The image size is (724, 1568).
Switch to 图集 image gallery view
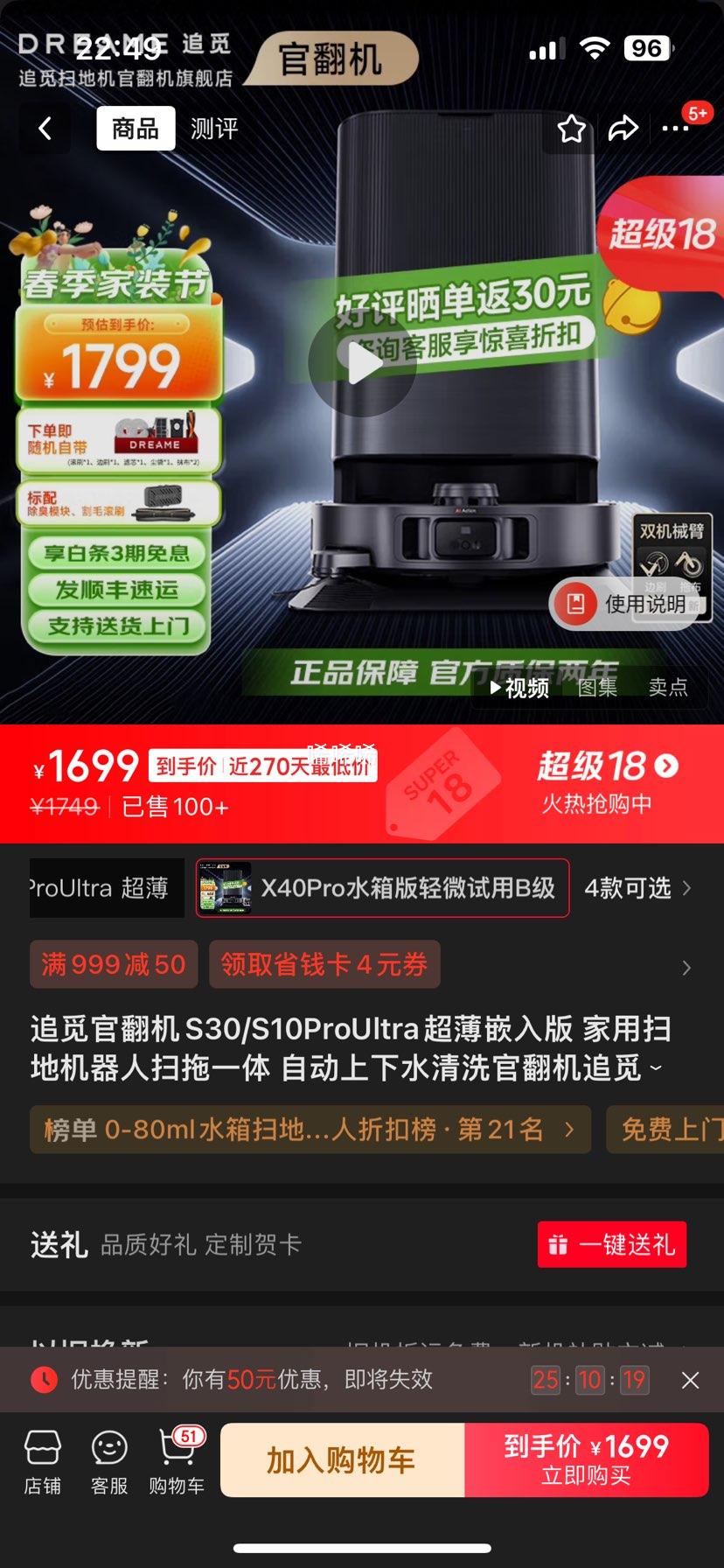597,689
